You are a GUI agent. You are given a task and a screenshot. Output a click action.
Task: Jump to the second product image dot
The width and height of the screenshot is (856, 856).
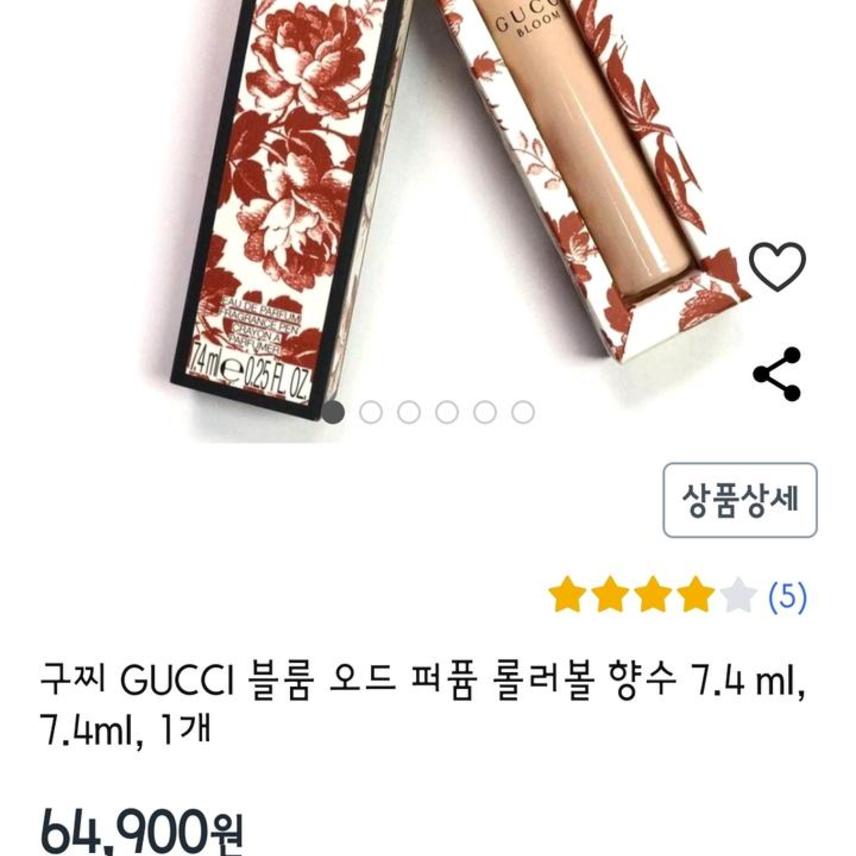tap(371, 412)
